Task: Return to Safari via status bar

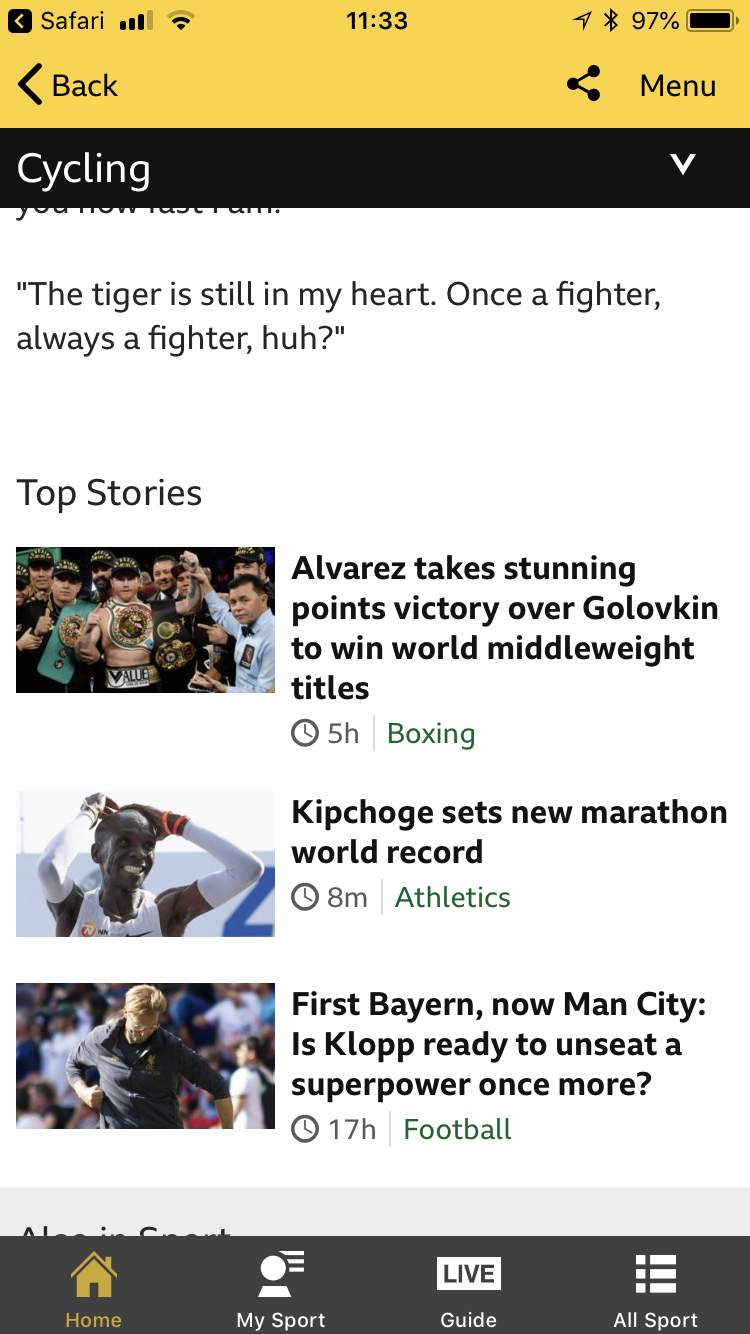Action: coord(56,21)
